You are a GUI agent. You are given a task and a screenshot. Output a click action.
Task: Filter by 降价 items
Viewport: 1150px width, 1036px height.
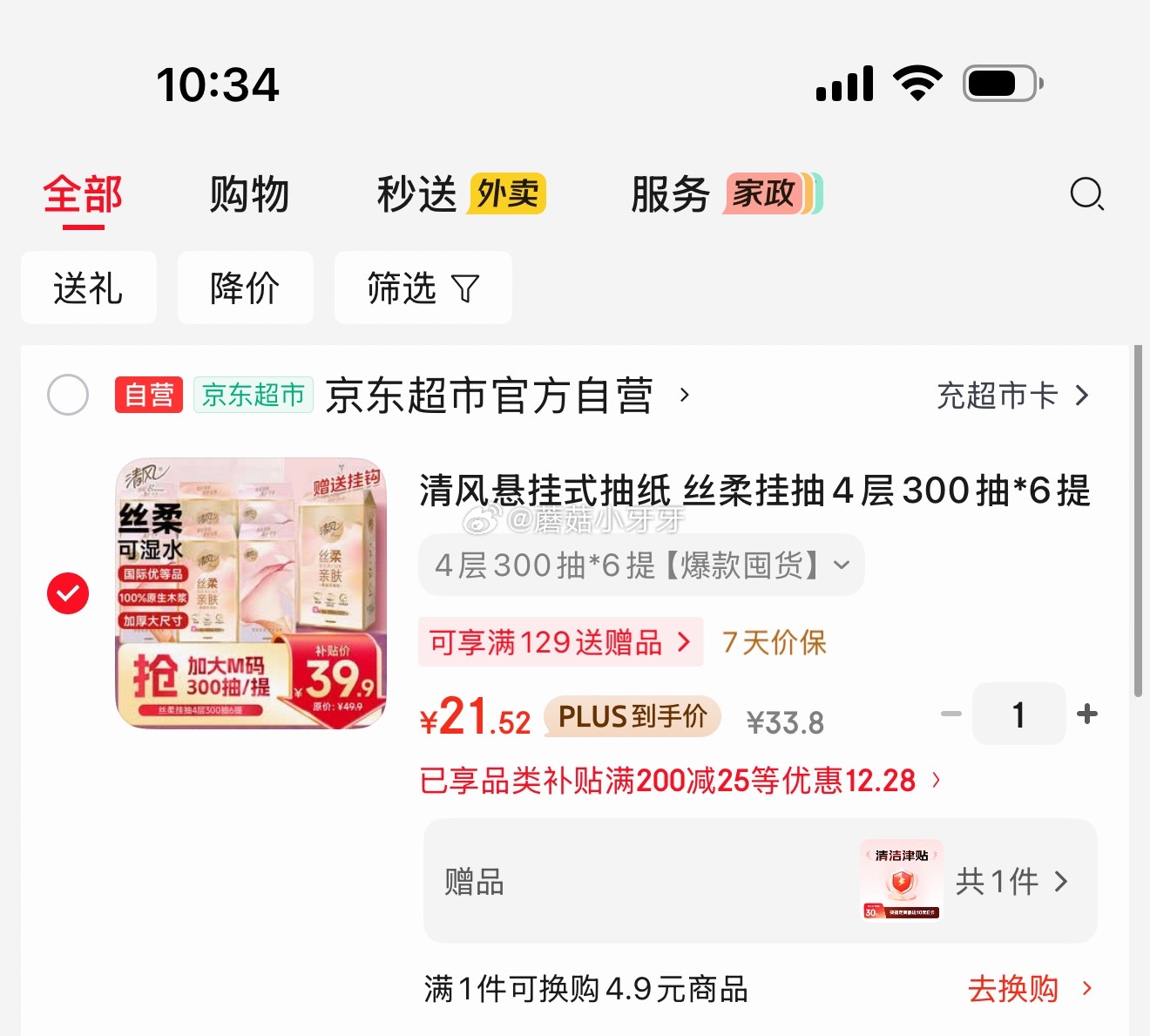coord(245,288)
